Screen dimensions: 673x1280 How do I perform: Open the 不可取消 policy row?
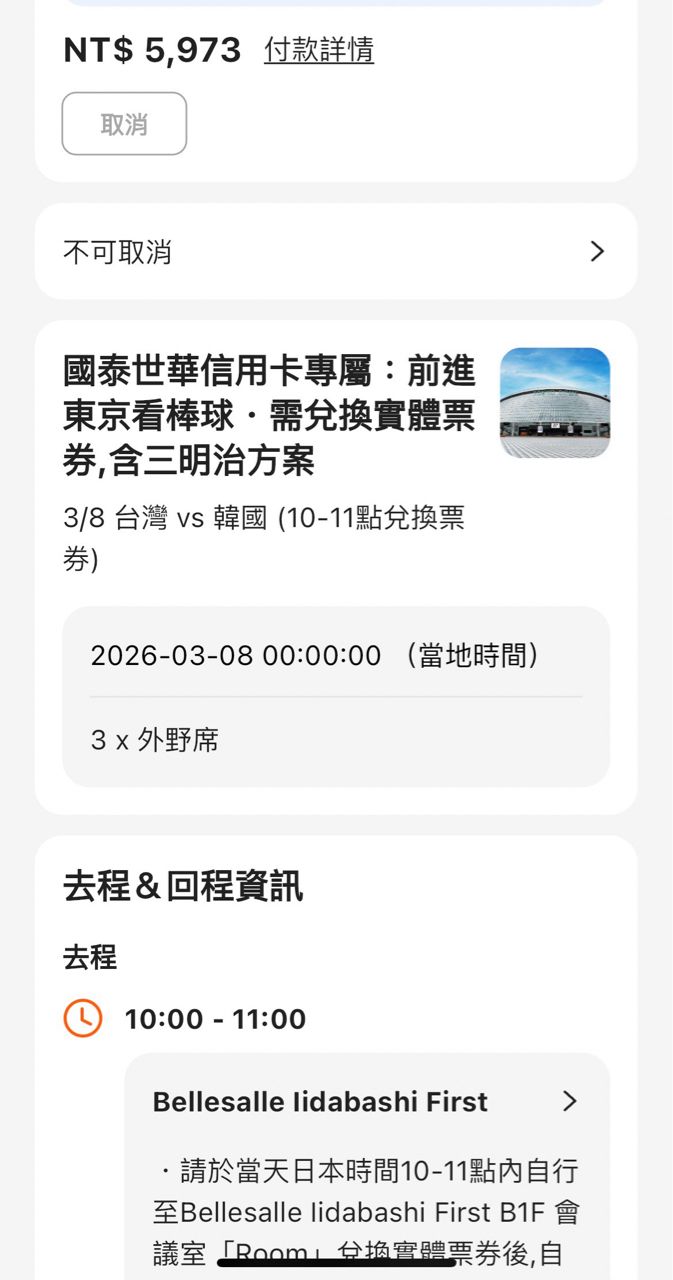pyautogui.click(x=336, y=252)
